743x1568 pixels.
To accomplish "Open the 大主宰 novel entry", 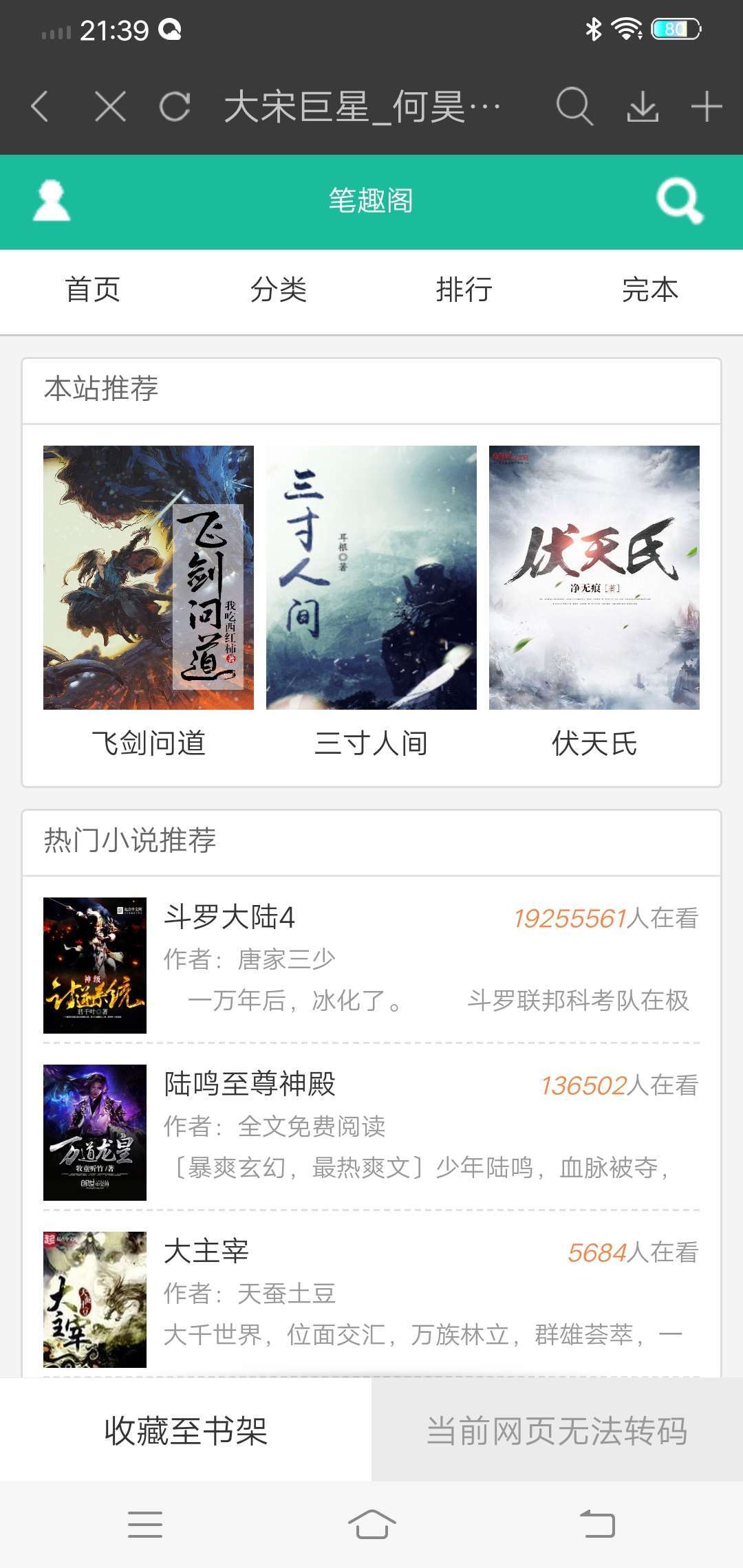I will [x=206, y=1251].
